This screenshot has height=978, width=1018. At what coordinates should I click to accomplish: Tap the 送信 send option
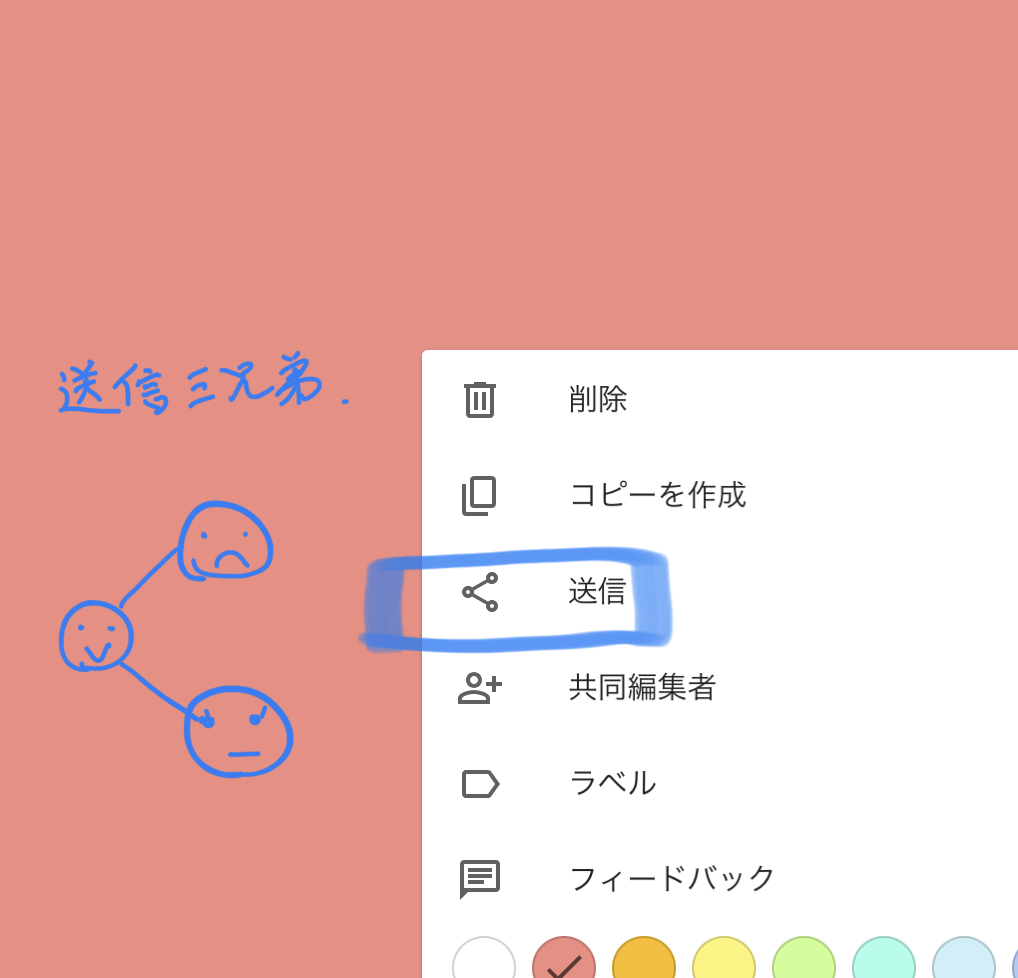click(597, 592)
